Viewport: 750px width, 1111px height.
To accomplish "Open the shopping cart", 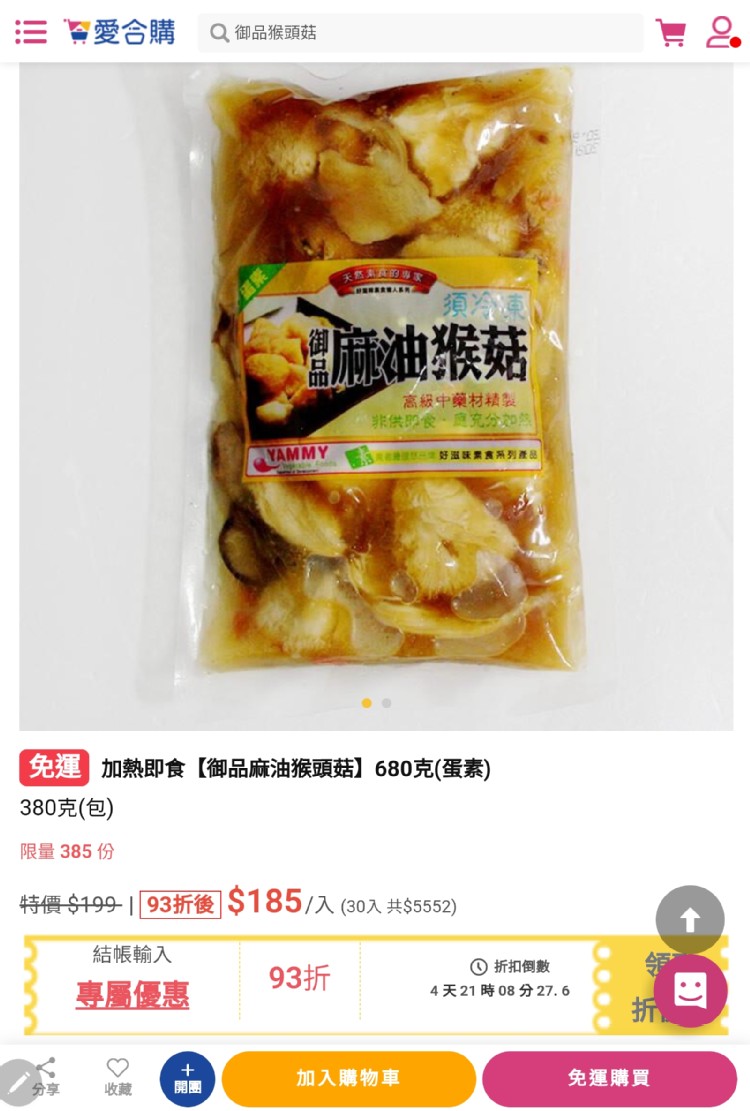I will pos(671,32).
